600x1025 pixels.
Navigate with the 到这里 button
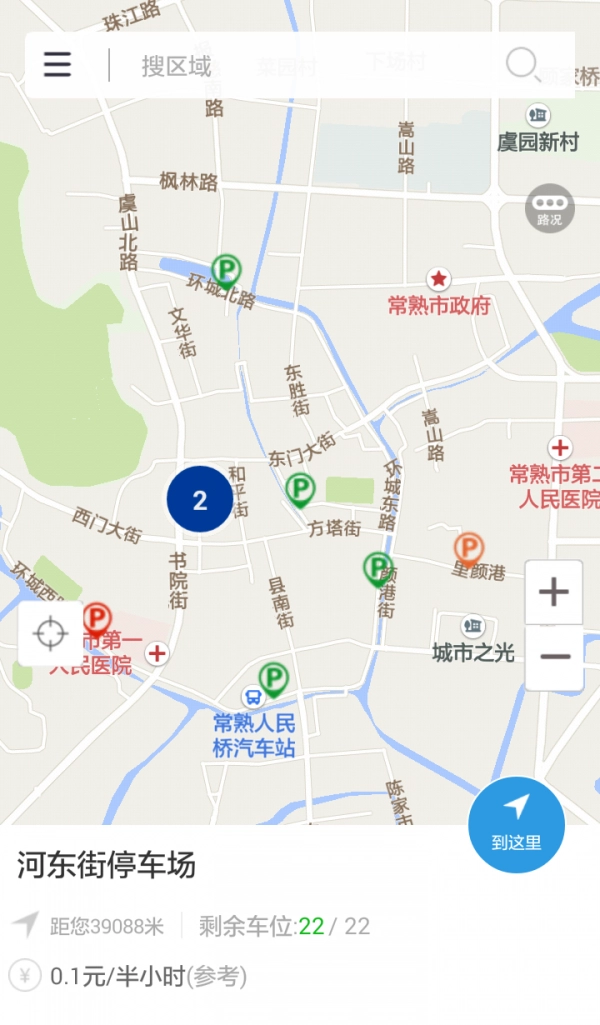pos(516,825)
